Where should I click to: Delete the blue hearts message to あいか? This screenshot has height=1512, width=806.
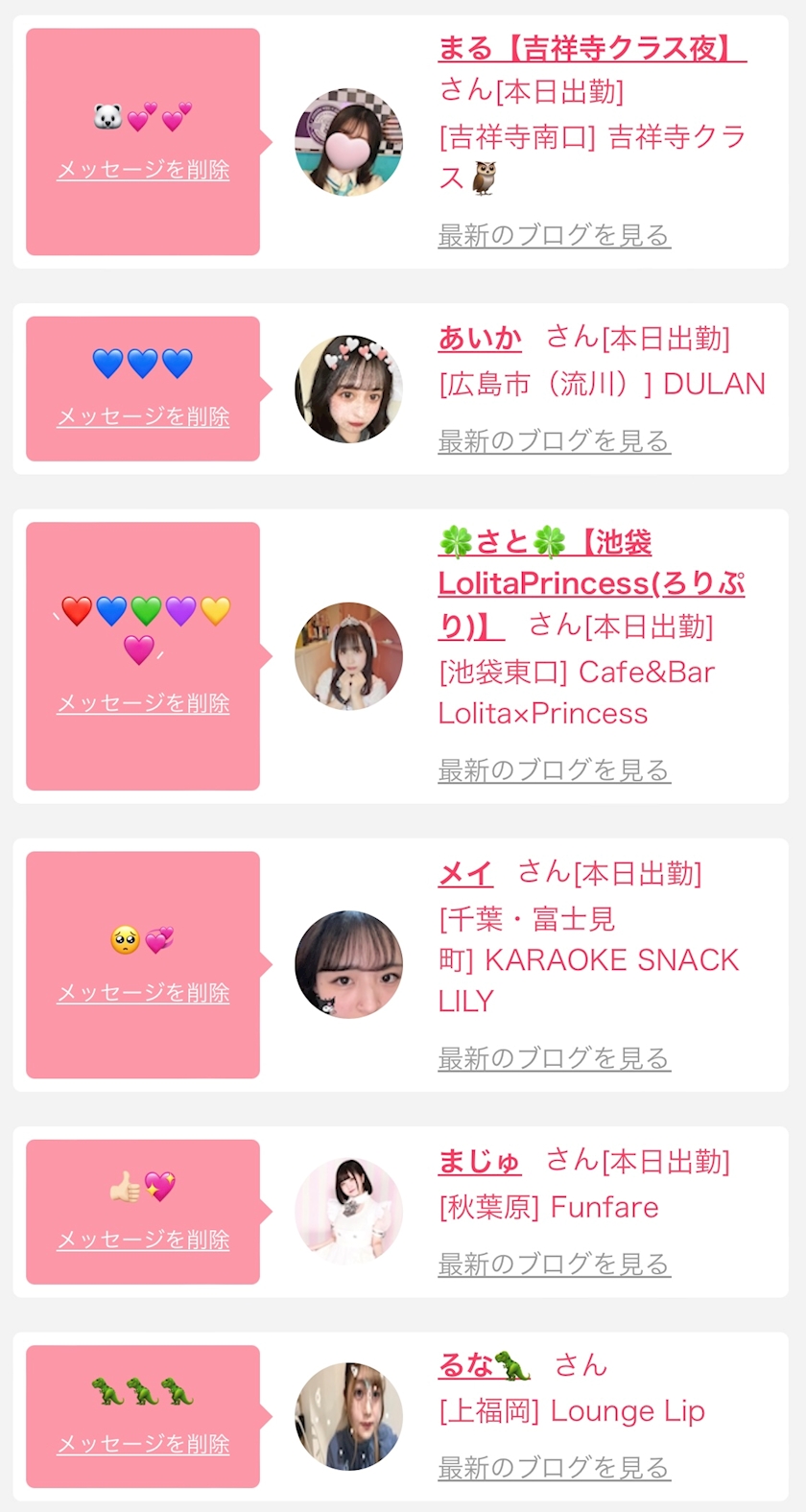click(143, 416)
